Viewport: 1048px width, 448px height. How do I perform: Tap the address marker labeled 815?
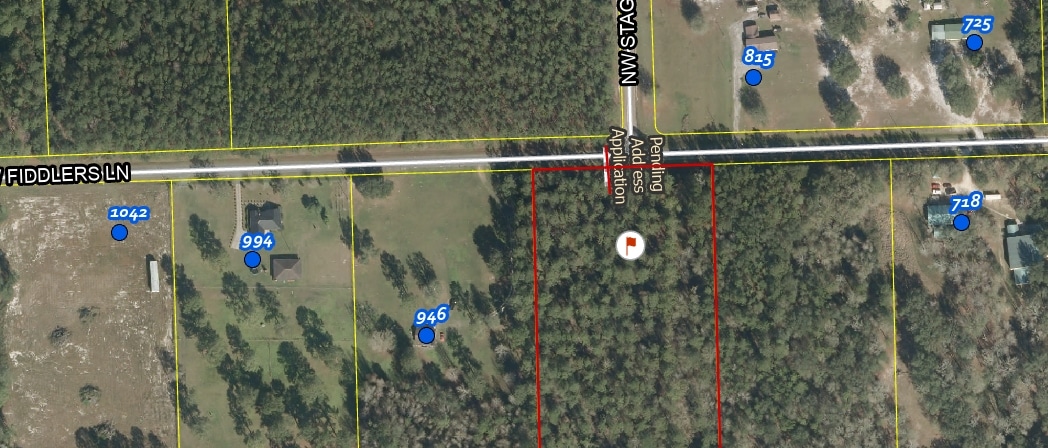tap(754, 77)
